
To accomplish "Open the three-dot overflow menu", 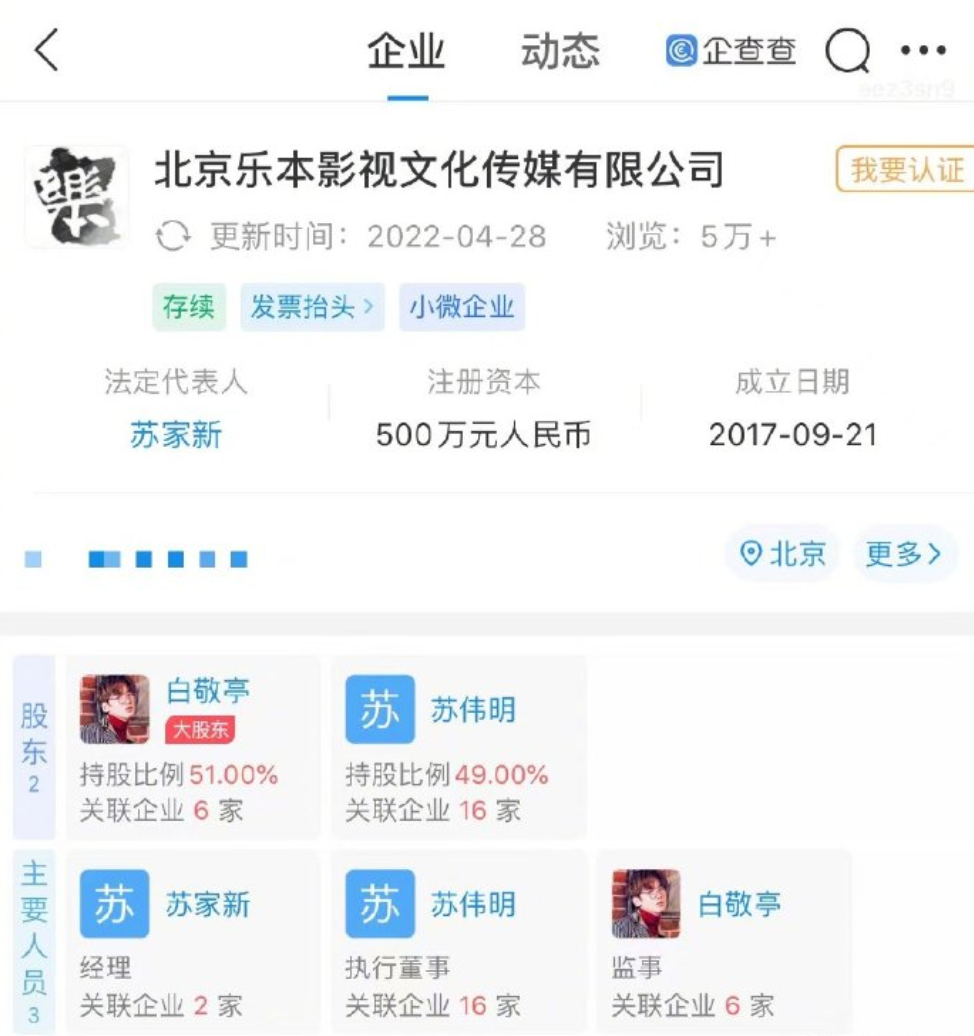I will coord(922,50).
